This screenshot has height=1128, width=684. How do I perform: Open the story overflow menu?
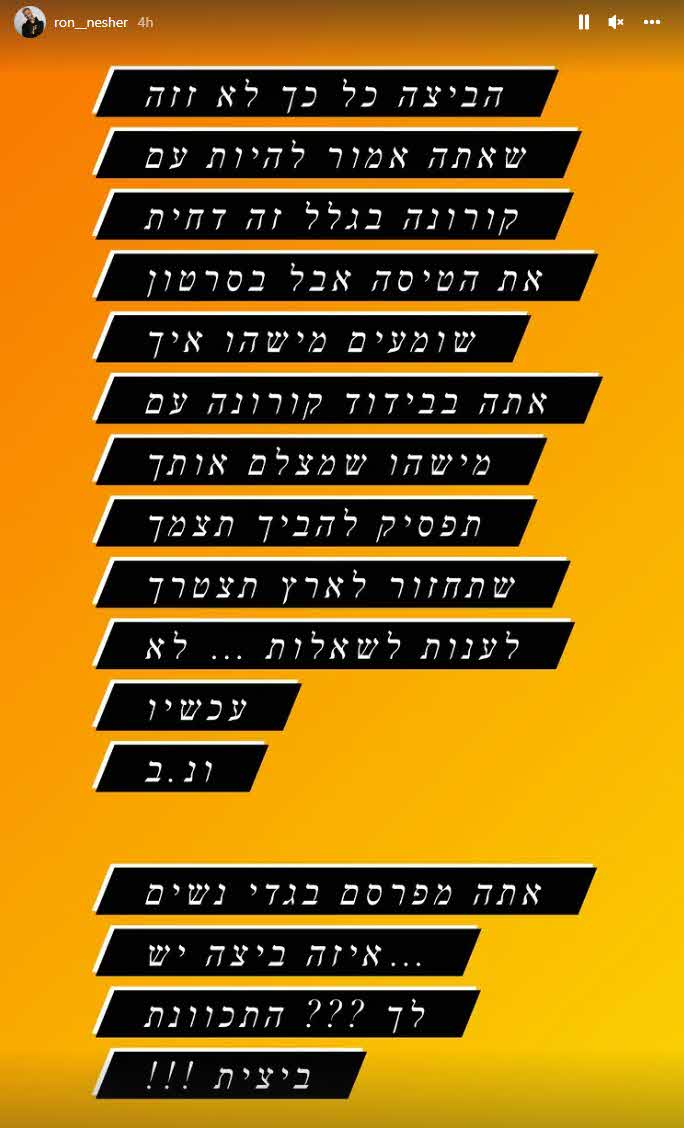pyautogui.click(x=652, y=22)
